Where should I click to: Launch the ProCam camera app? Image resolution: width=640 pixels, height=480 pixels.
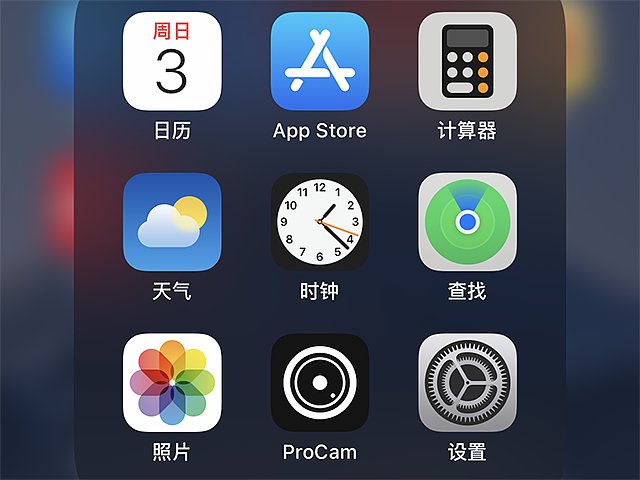pyautogui.click(x=320, y=382)
